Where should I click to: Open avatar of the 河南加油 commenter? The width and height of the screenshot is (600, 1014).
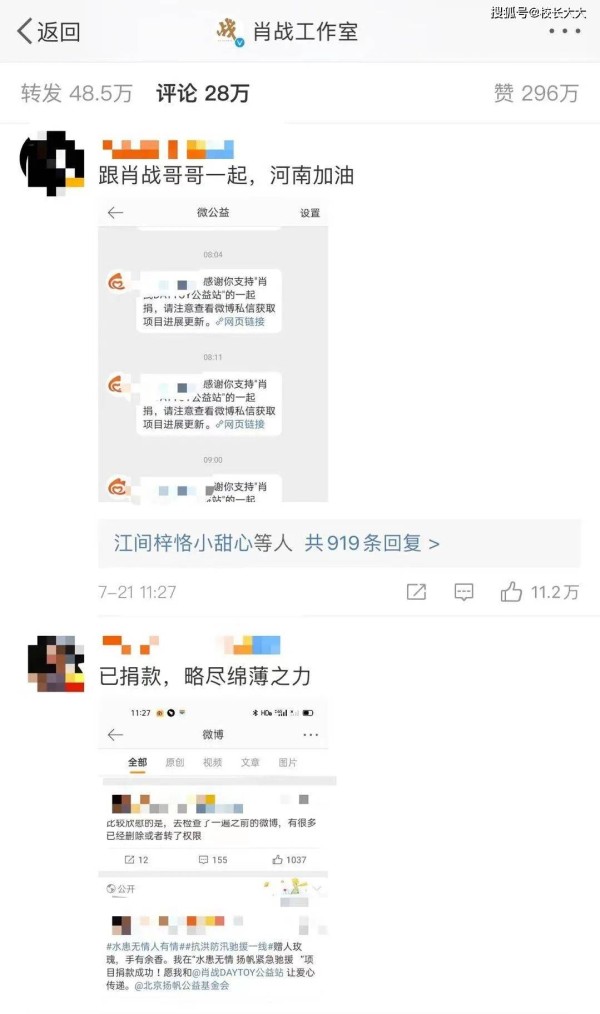(x=52, y=162)
